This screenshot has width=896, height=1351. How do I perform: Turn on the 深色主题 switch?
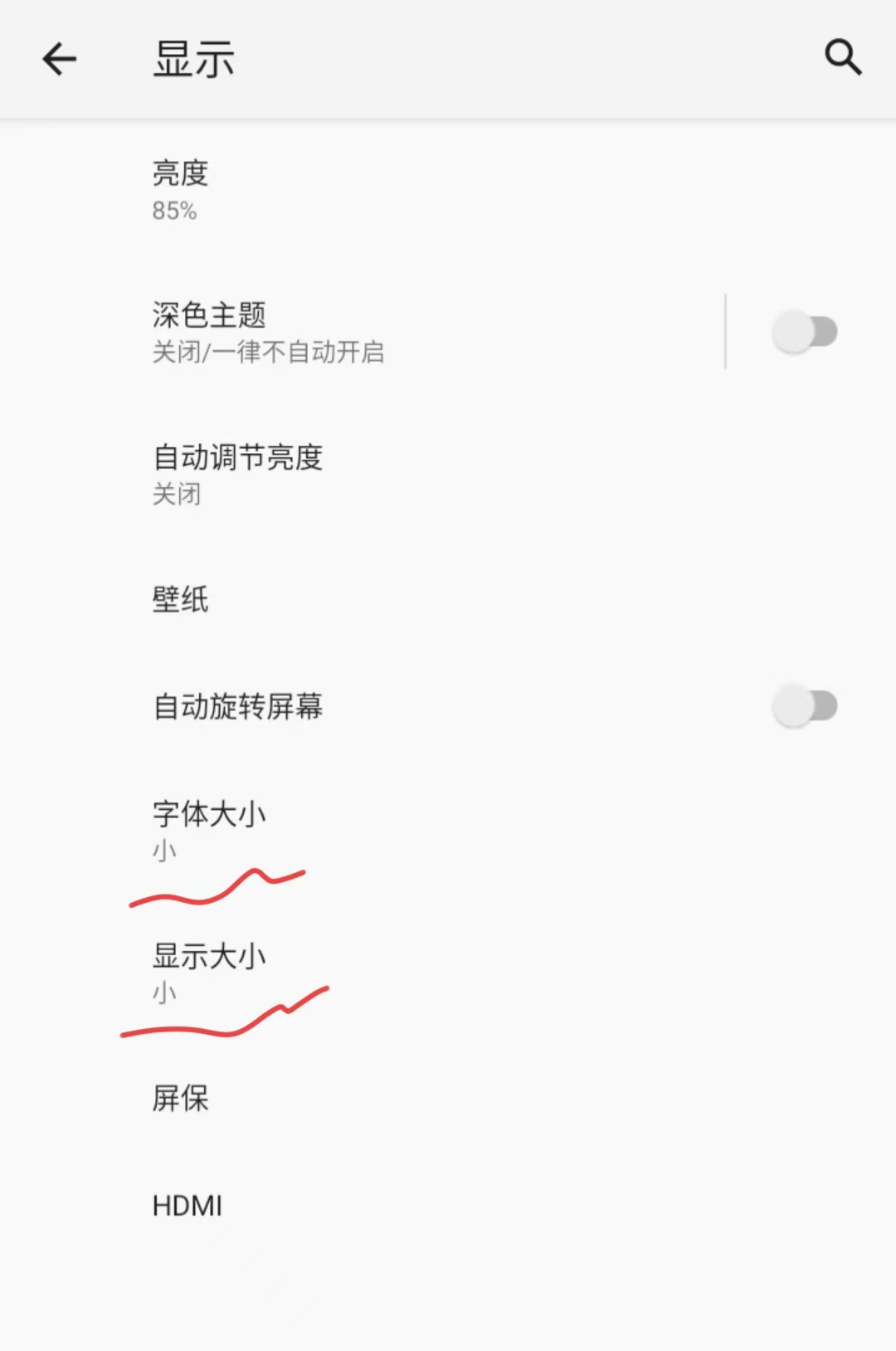coord(804,332)
